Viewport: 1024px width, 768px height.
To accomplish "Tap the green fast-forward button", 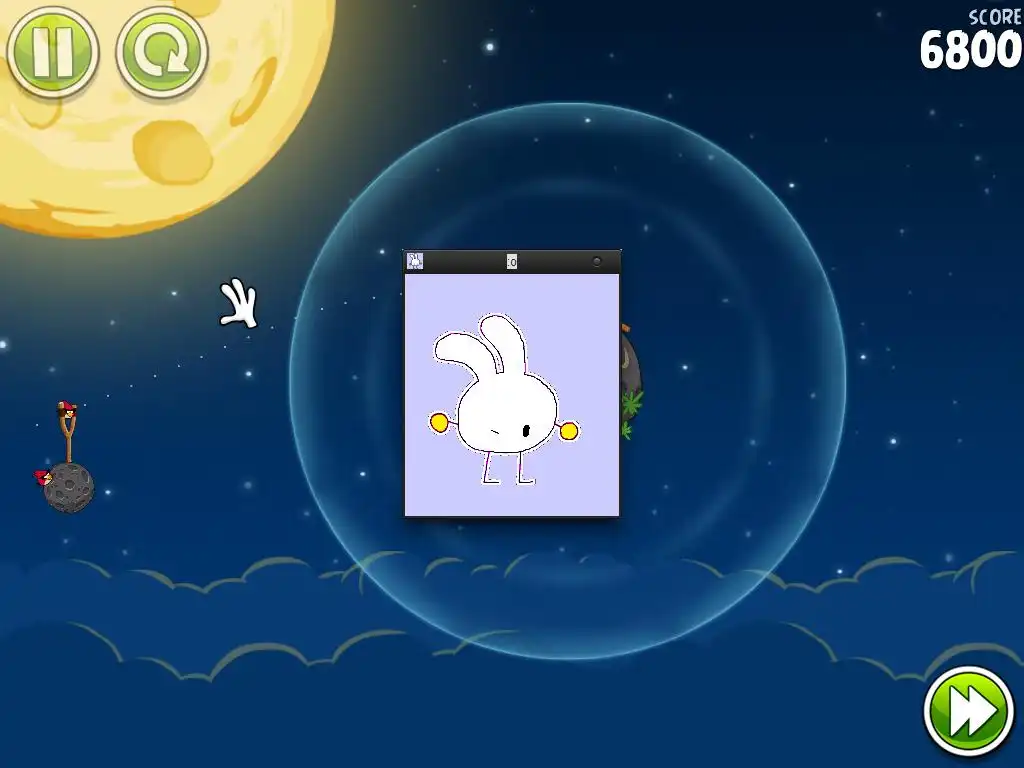I will 968,711.
